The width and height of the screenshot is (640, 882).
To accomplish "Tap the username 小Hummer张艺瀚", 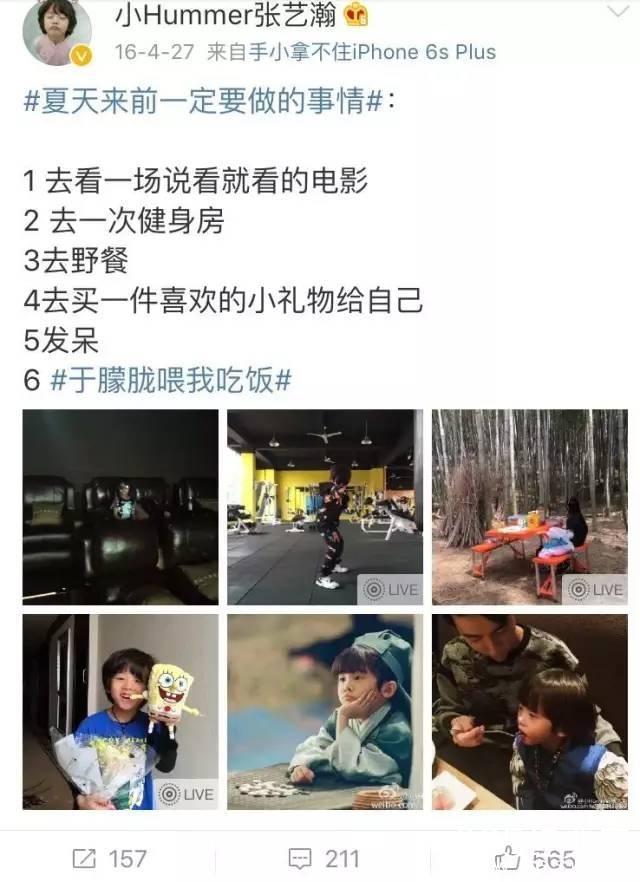I will click(226, 17).
